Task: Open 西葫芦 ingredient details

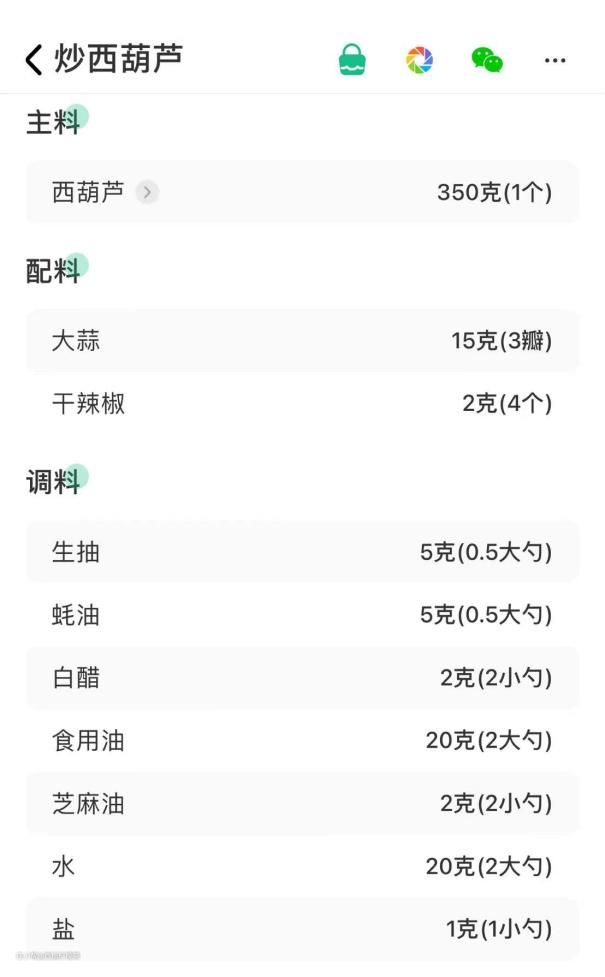Action: tap(302, 191)
